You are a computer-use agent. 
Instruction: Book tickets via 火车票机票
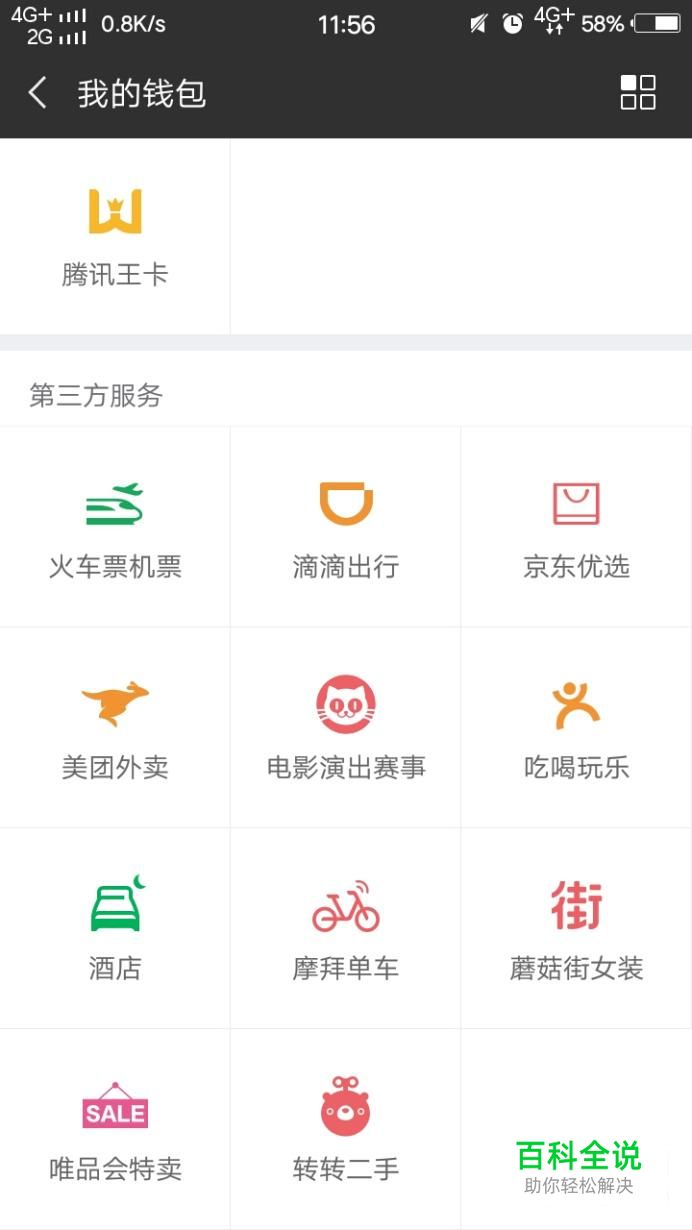pyautogui.click(x=115, y=527)
